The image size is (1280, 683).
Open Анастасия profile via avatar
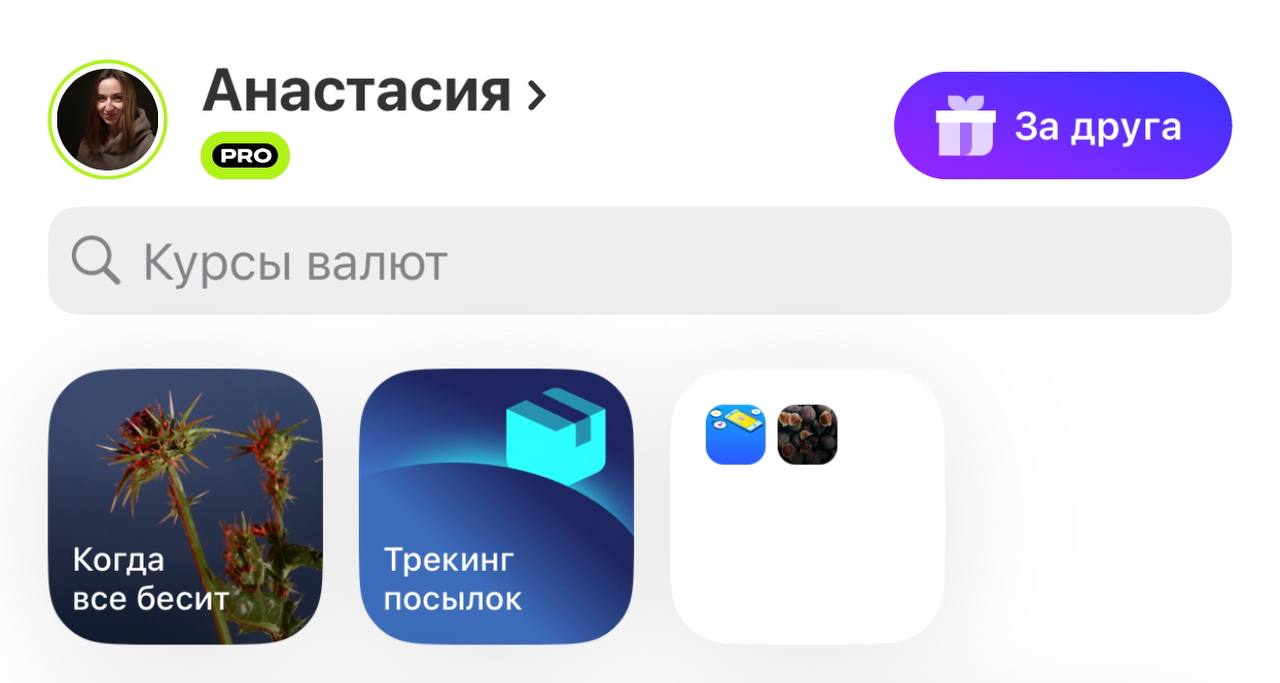(x=107, y=120)
